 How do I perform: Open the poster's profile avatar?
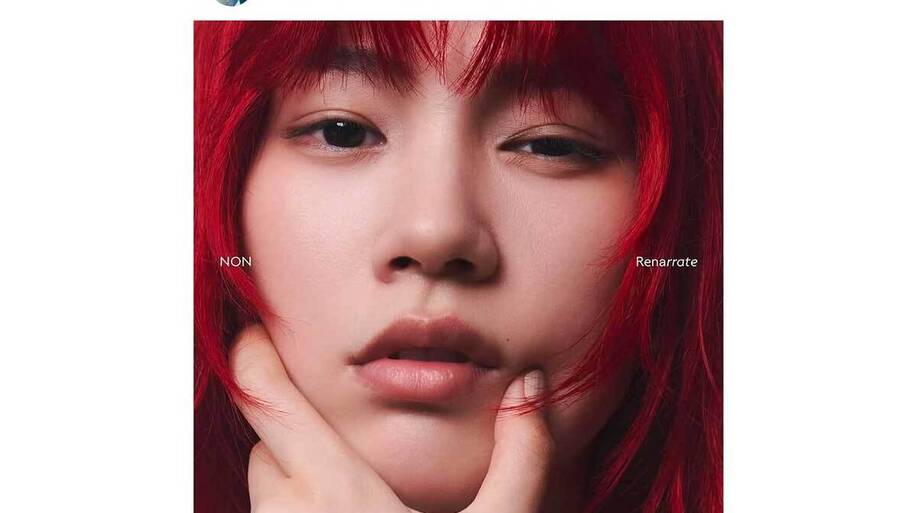(x=231, y=2)
